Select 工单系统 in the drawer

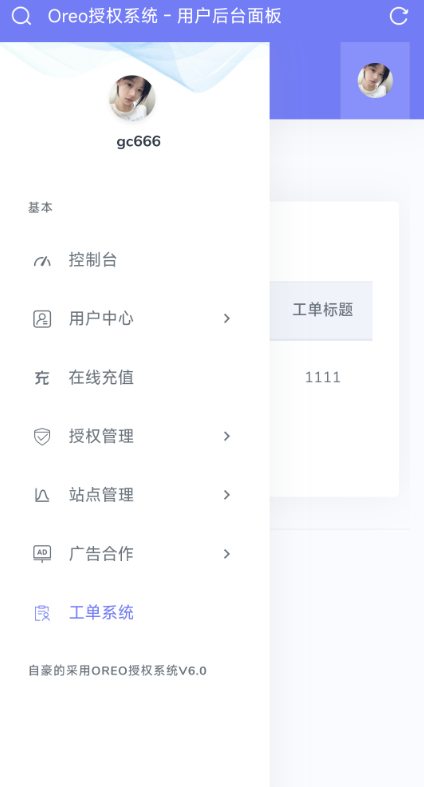[x=134, y=613]
